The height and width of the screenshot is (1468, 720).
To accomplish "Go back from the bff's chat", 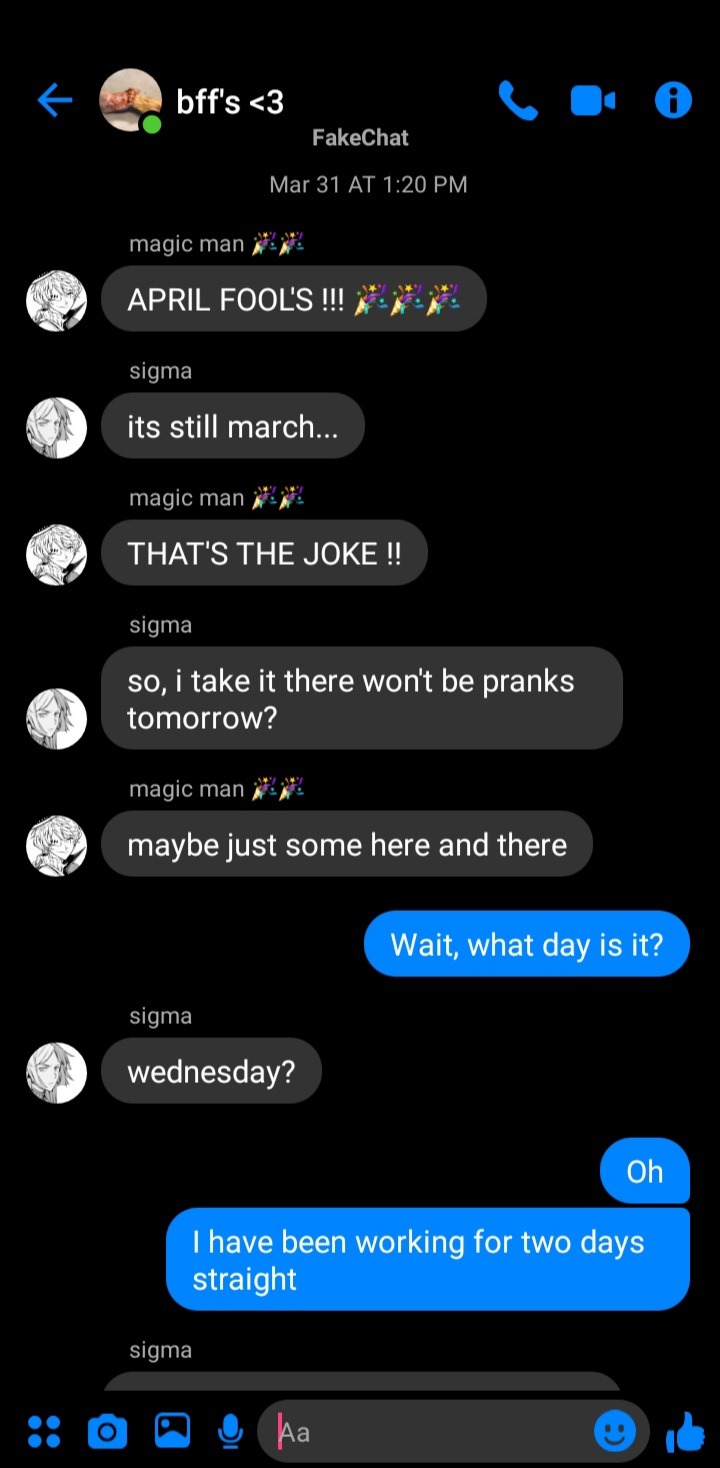I will coord(55,100).
